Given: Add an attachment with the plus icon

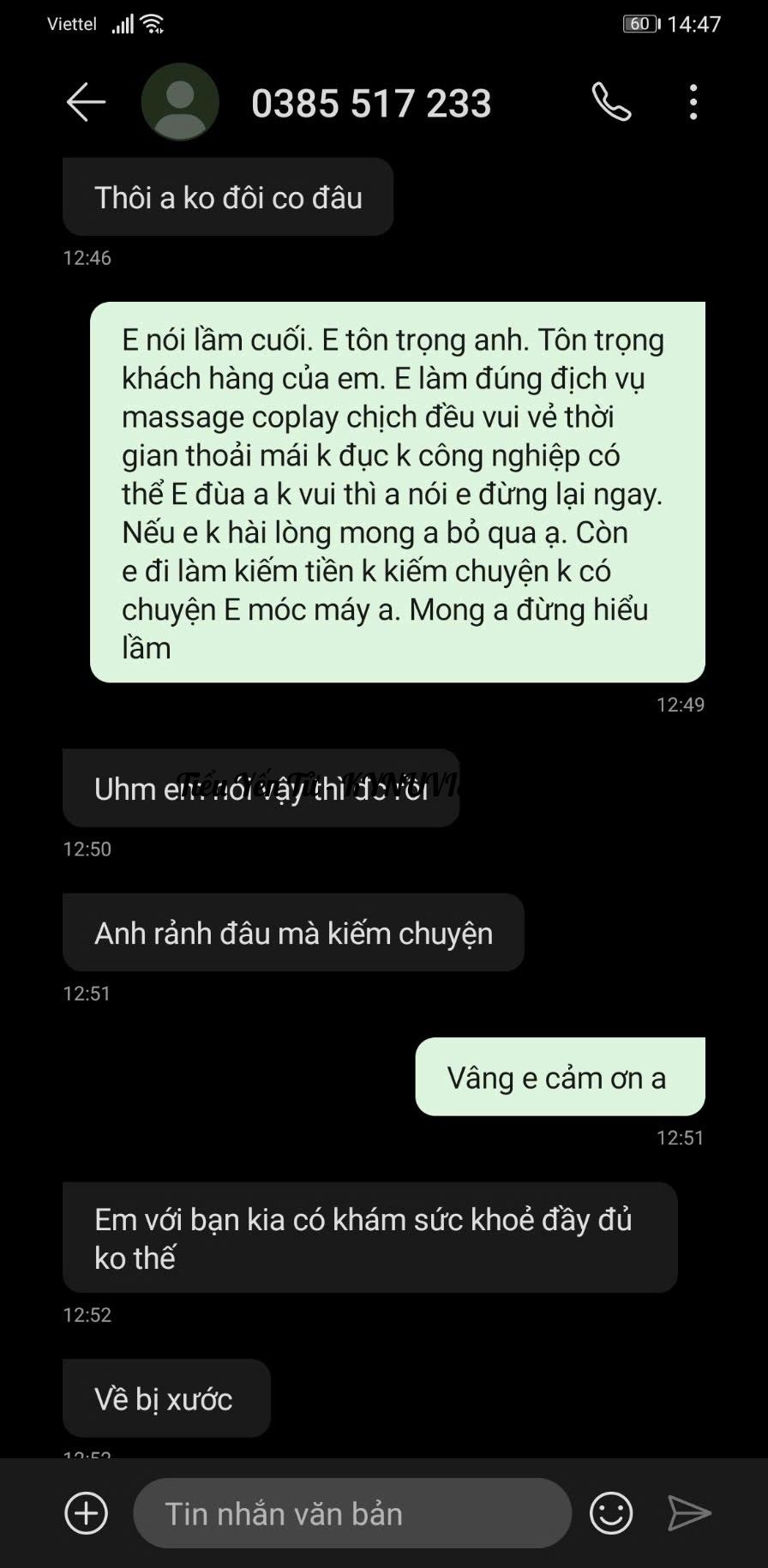Looking at the screenshot, I should (x=87, y=1513).
